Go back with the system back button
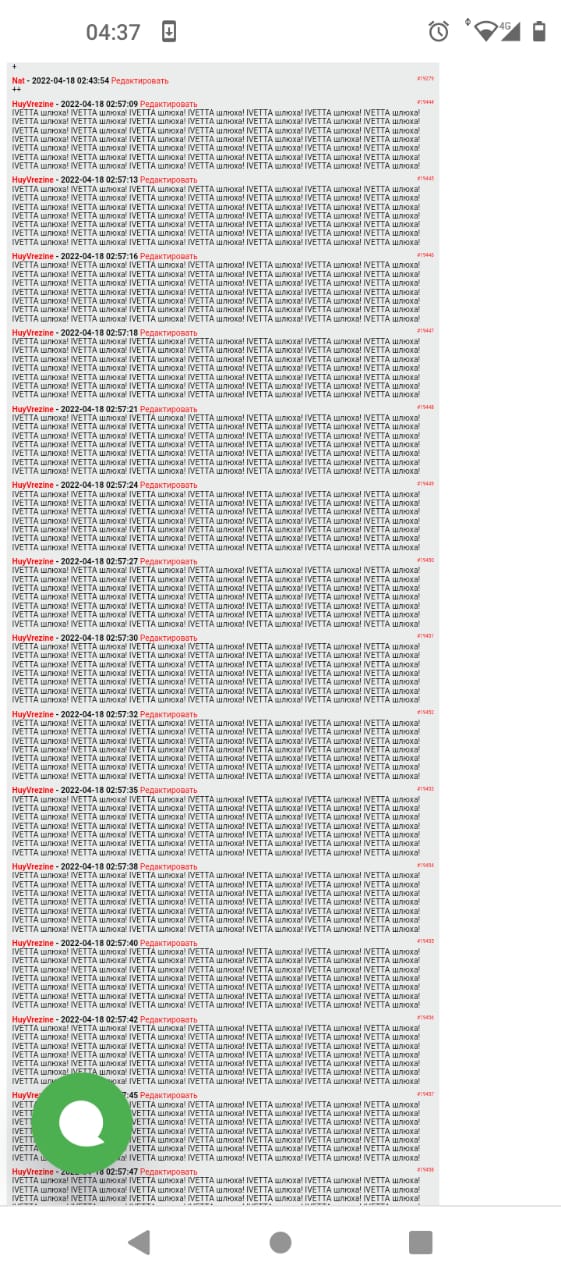The height and width of the screenshot is (1280, 561). coord(139,1242)
